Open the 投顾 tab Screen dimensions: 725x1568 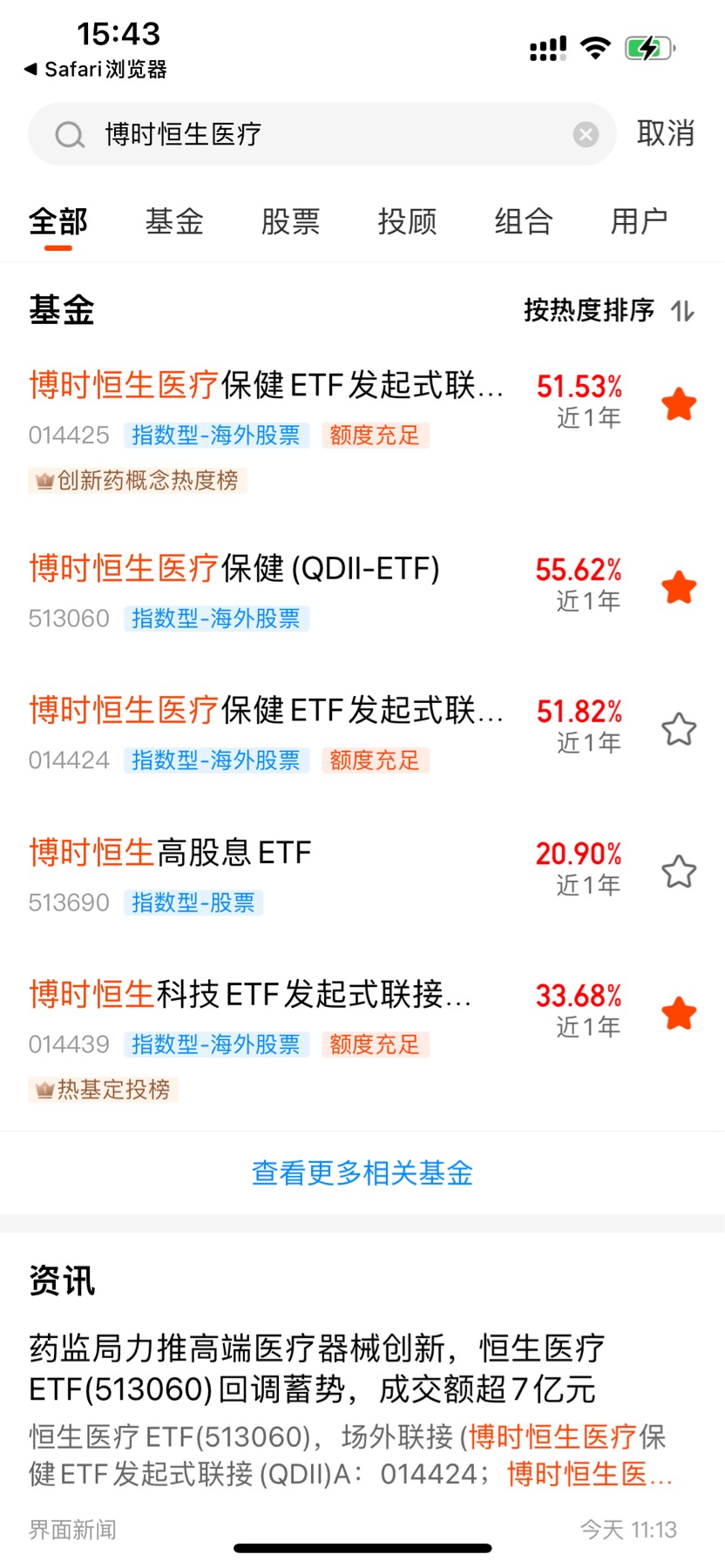pyautogui.click(x=407, y=221)
